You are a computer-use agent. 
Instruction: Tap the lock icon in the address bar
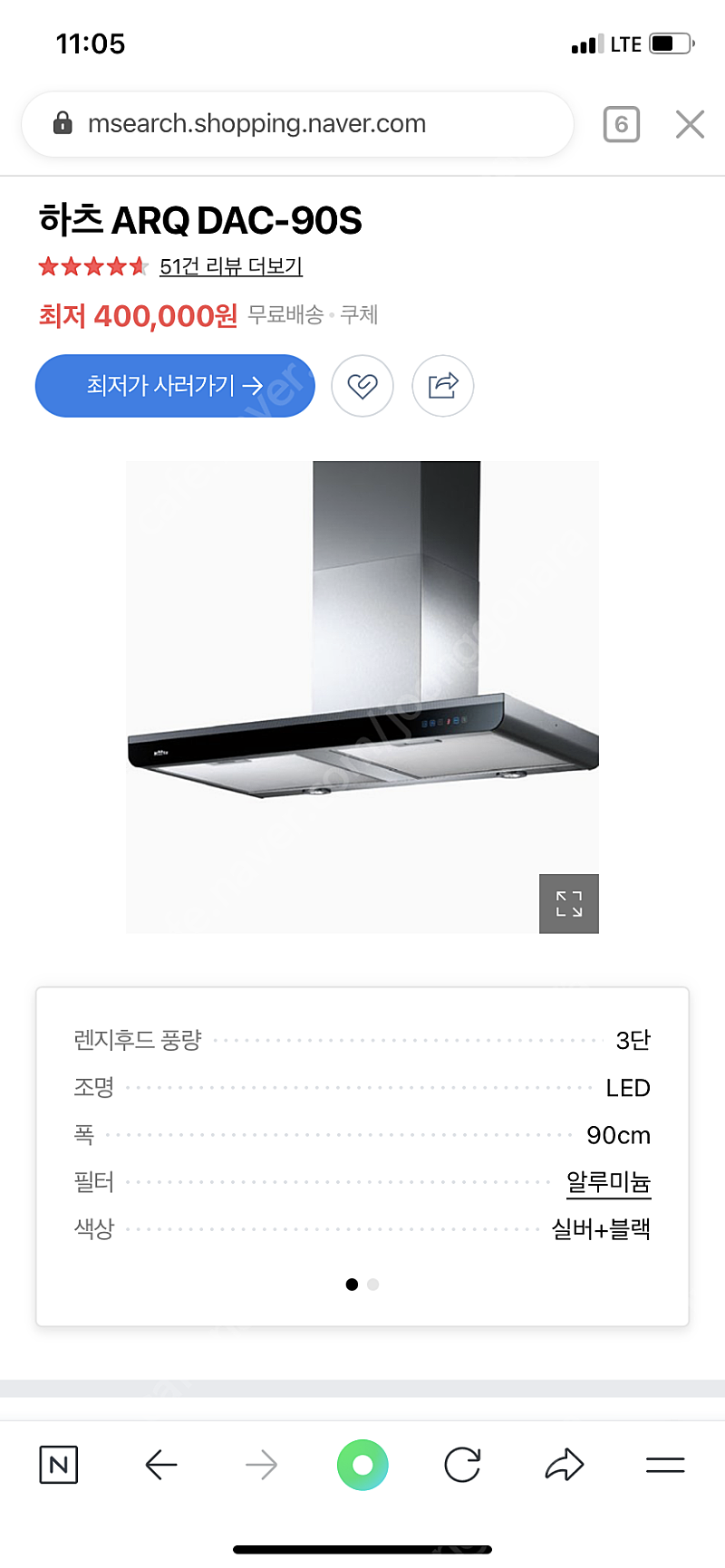62,124
